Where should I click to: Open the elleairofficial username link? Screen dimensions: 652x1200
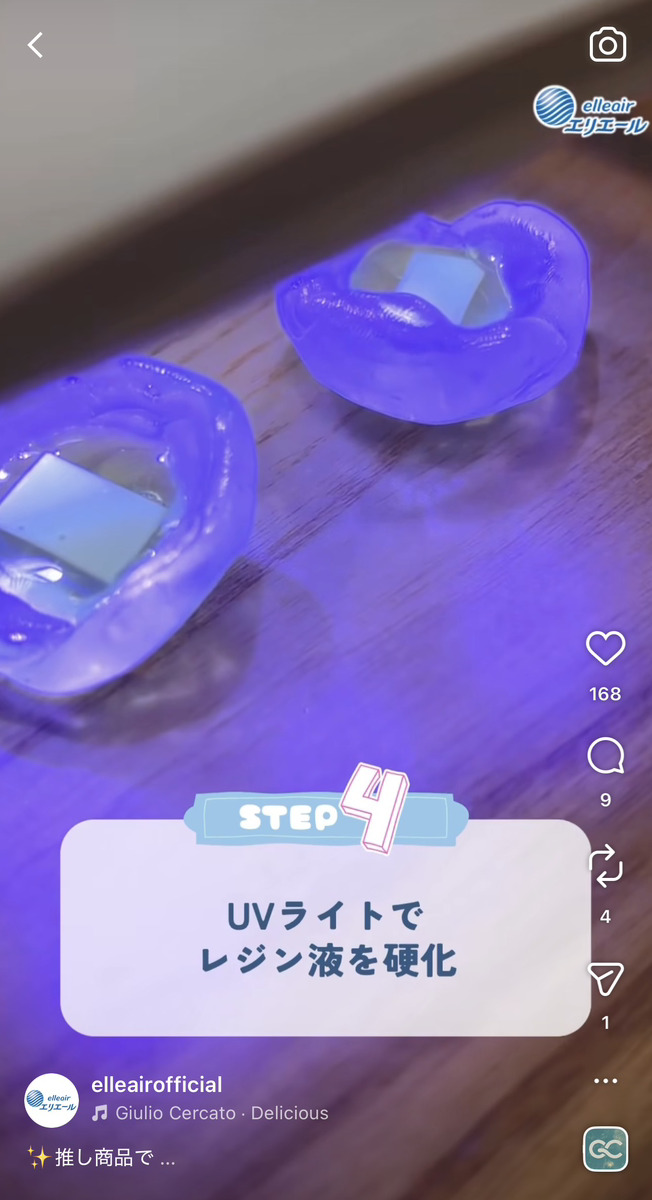coord(156,1085)
